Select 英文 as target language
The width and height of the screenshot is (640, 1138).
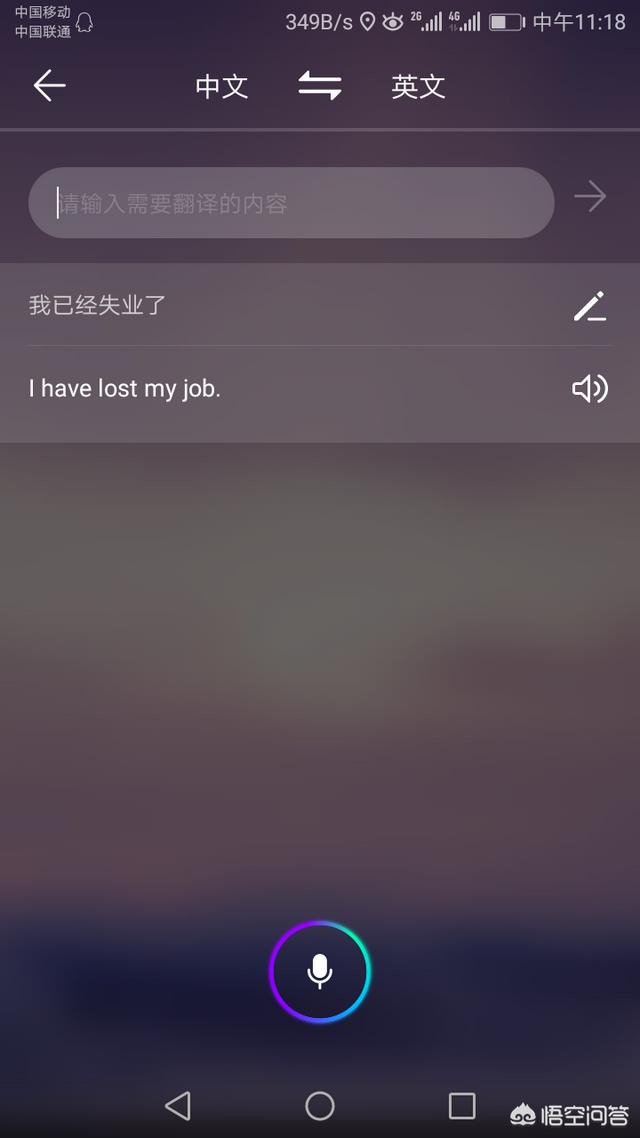418,87
